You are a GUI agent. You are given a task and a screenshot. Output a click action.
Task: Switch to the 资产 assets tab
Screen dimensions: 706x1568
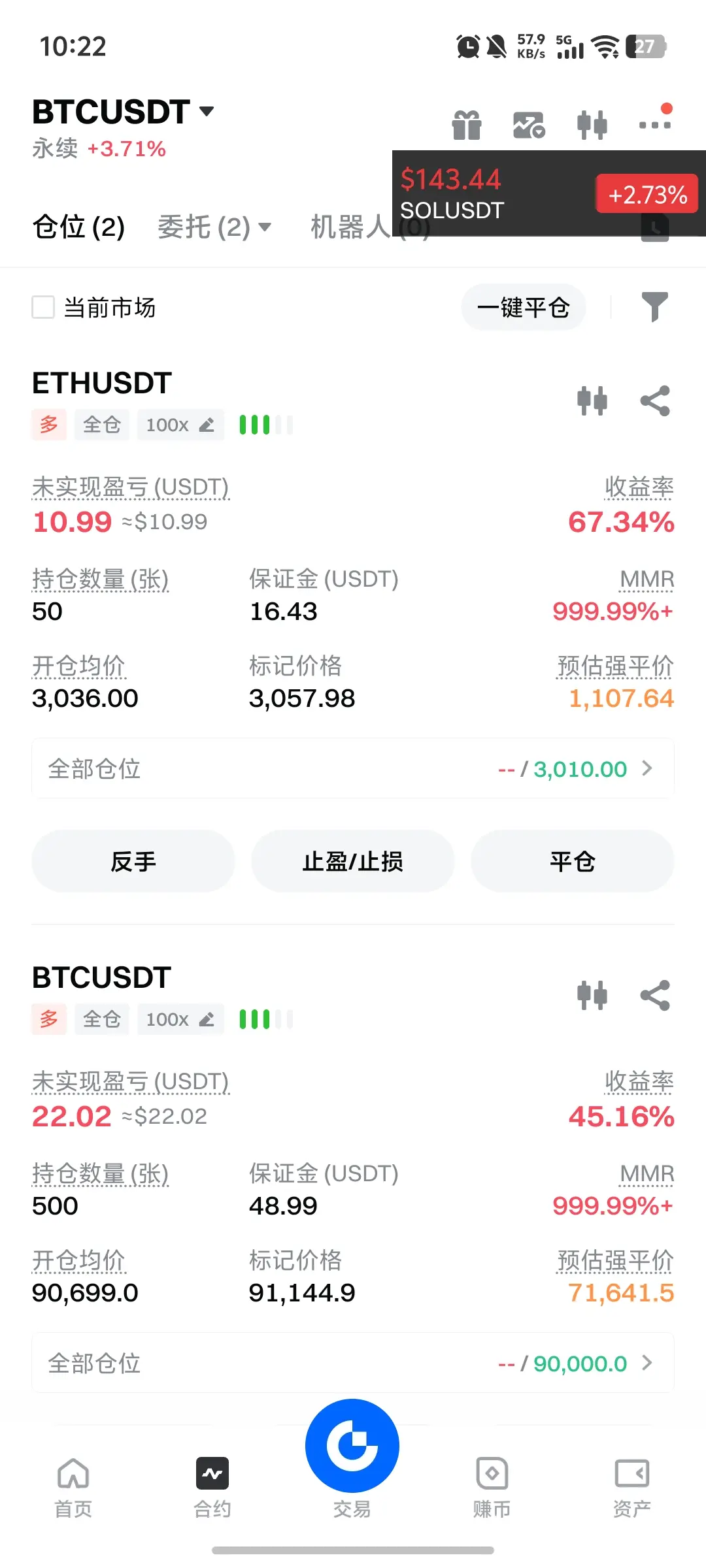pyautogui.click(x=632, y=1487)
